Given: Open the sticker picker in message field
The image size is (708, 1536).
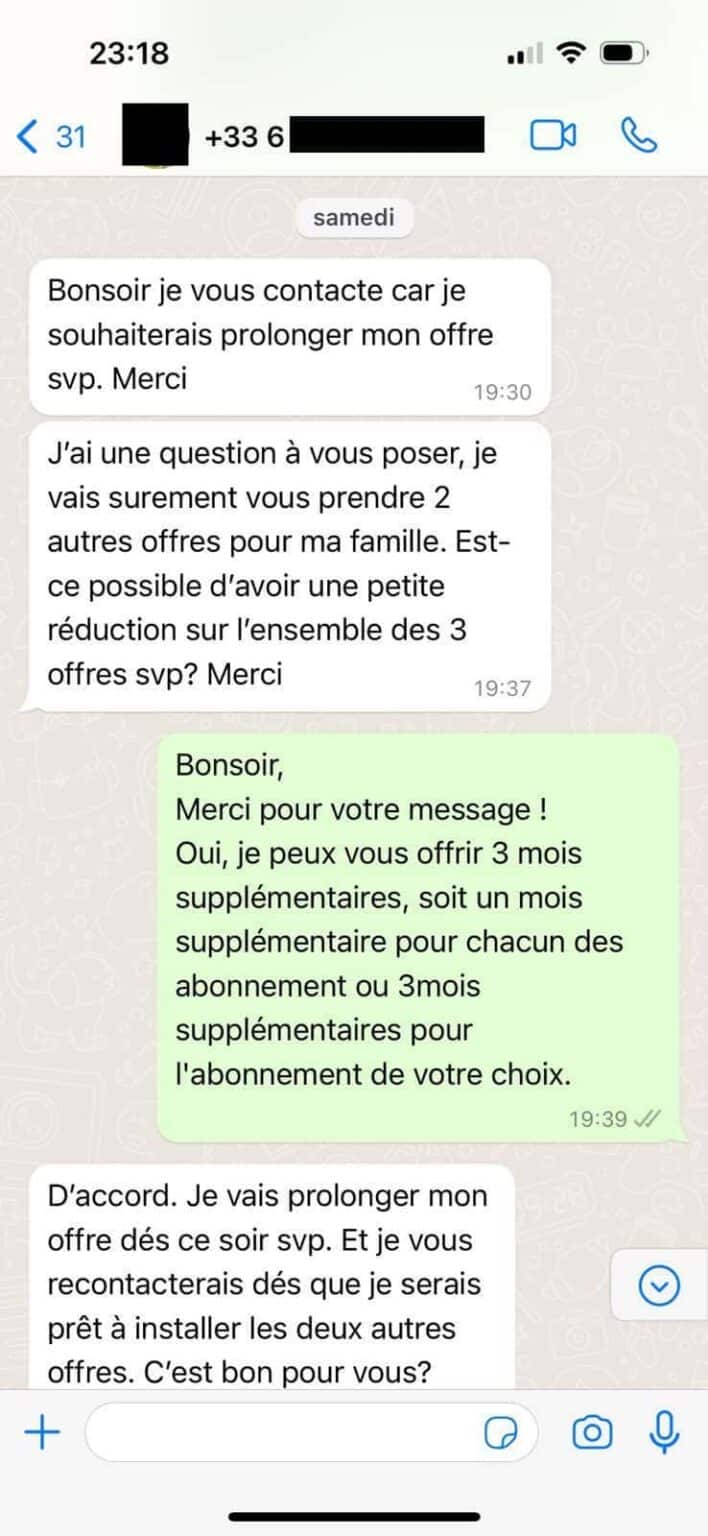Looking at the screenshot, I should click(x=502, y=1433).
